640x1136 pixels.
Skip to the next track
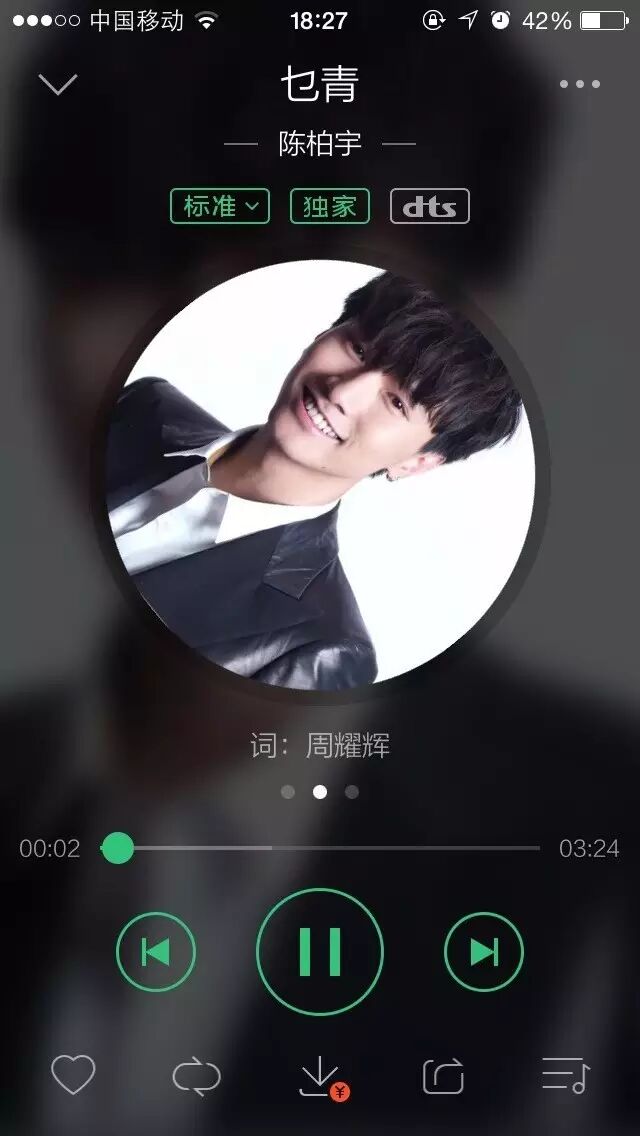coord(484,951)
